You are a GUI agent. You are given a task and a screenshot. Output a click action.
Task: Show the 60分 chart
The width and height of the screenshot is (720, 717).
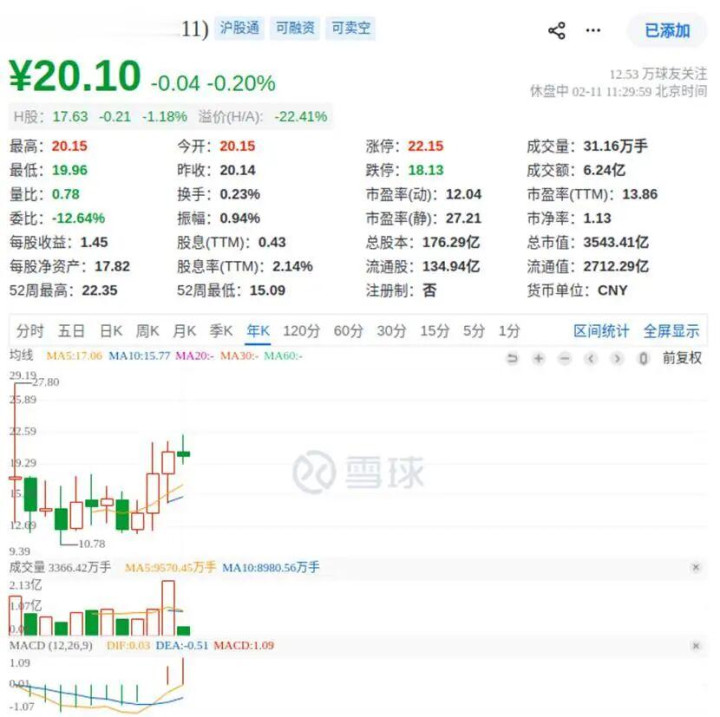[348, 331]
